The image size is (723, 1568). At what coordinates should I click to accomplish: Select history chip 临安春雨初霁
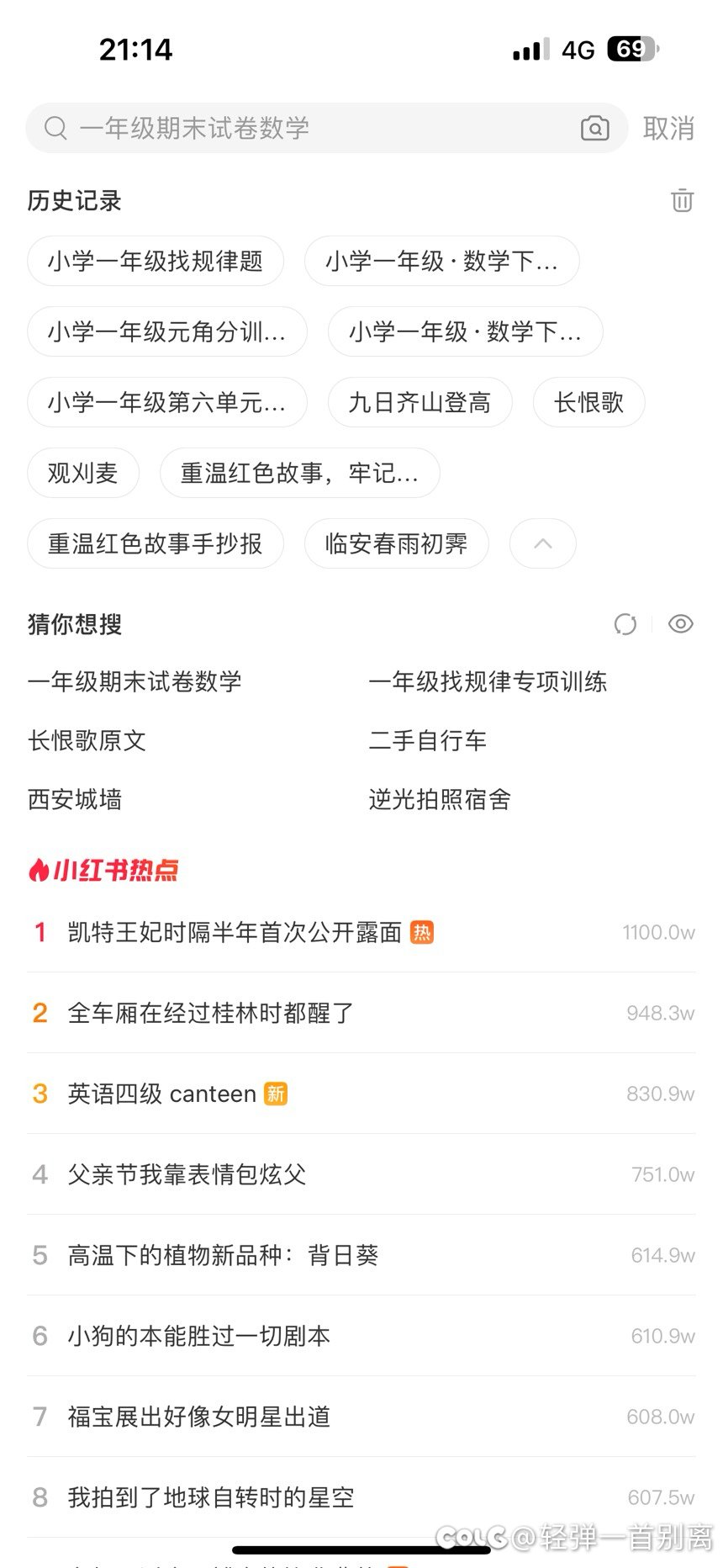(396, 543)
